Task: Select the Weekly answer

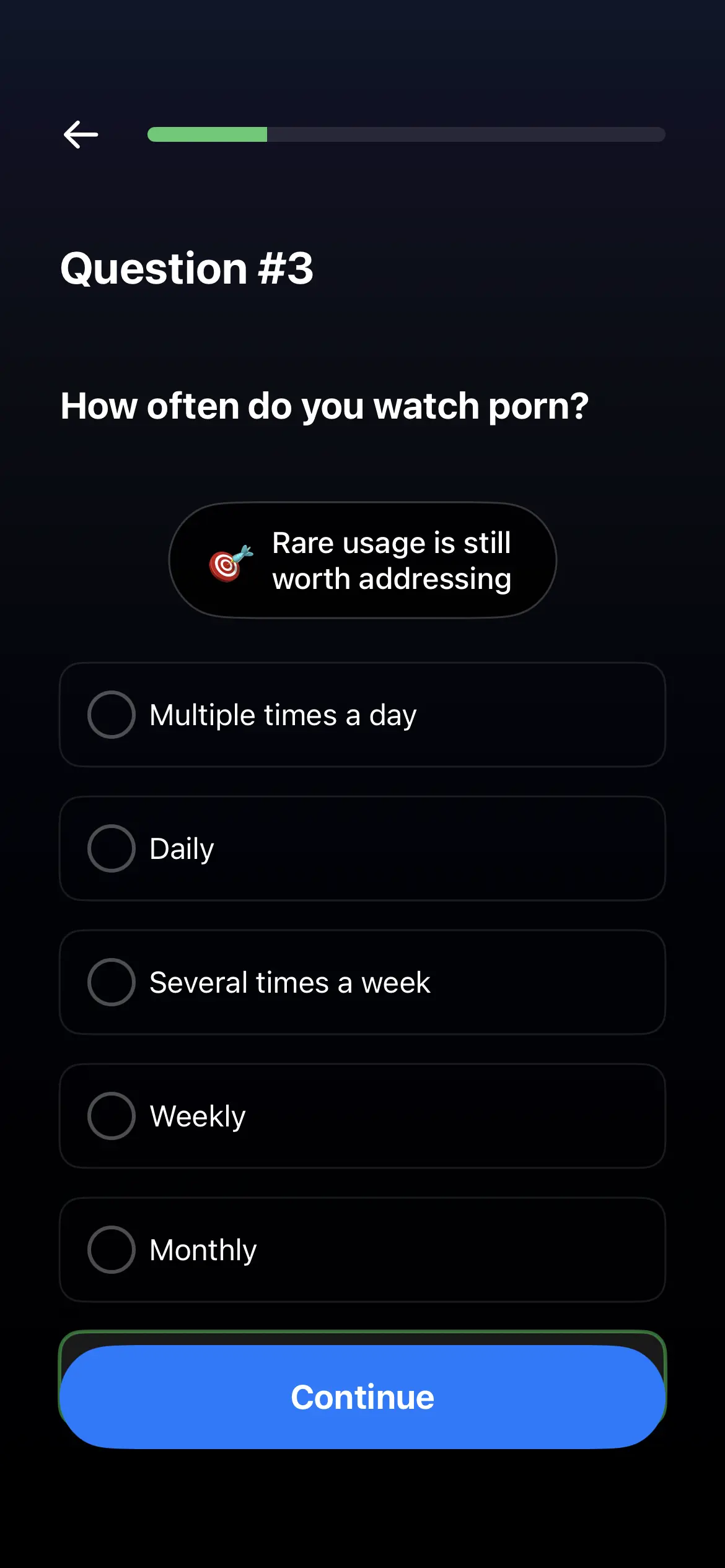Action: (x=362, y=1116)
